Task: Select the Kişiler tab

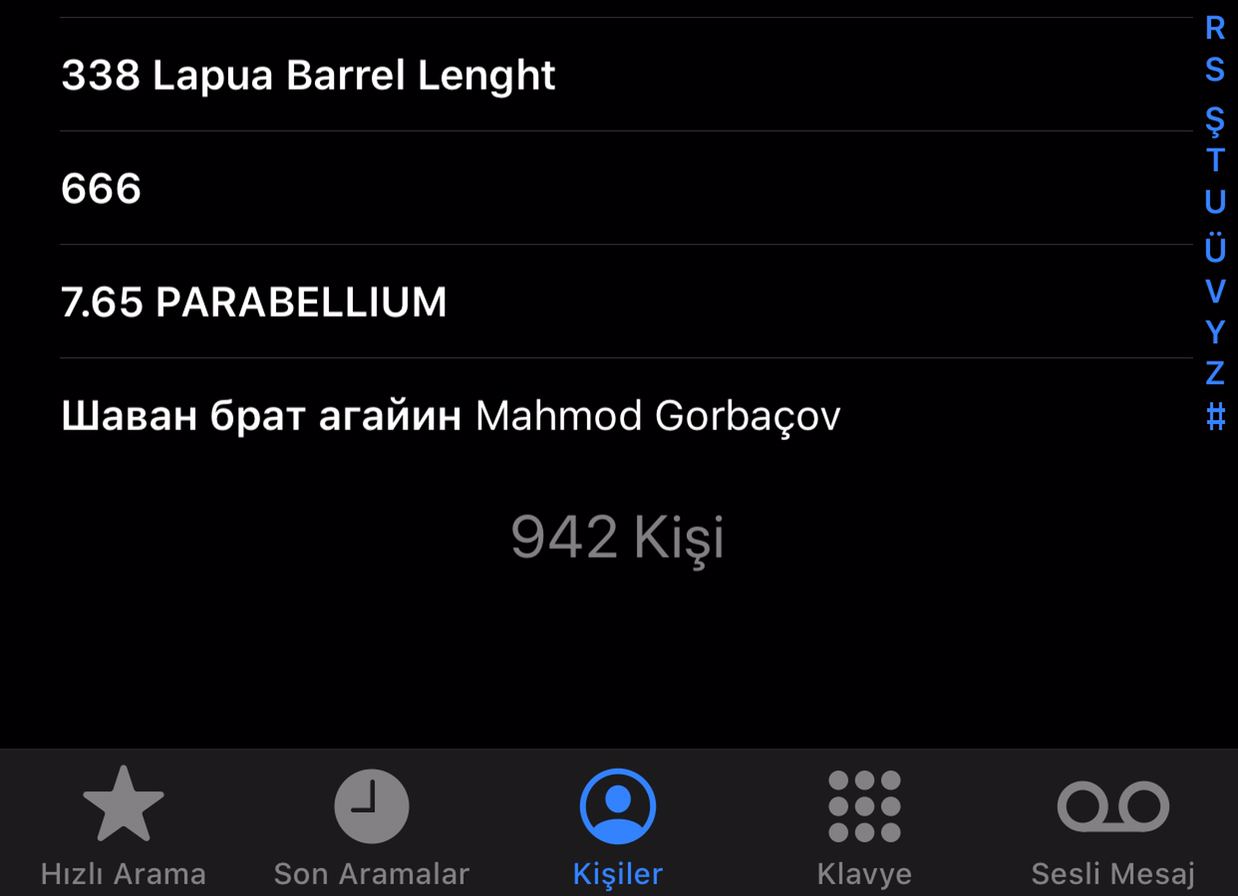Action: coord(618,826)
